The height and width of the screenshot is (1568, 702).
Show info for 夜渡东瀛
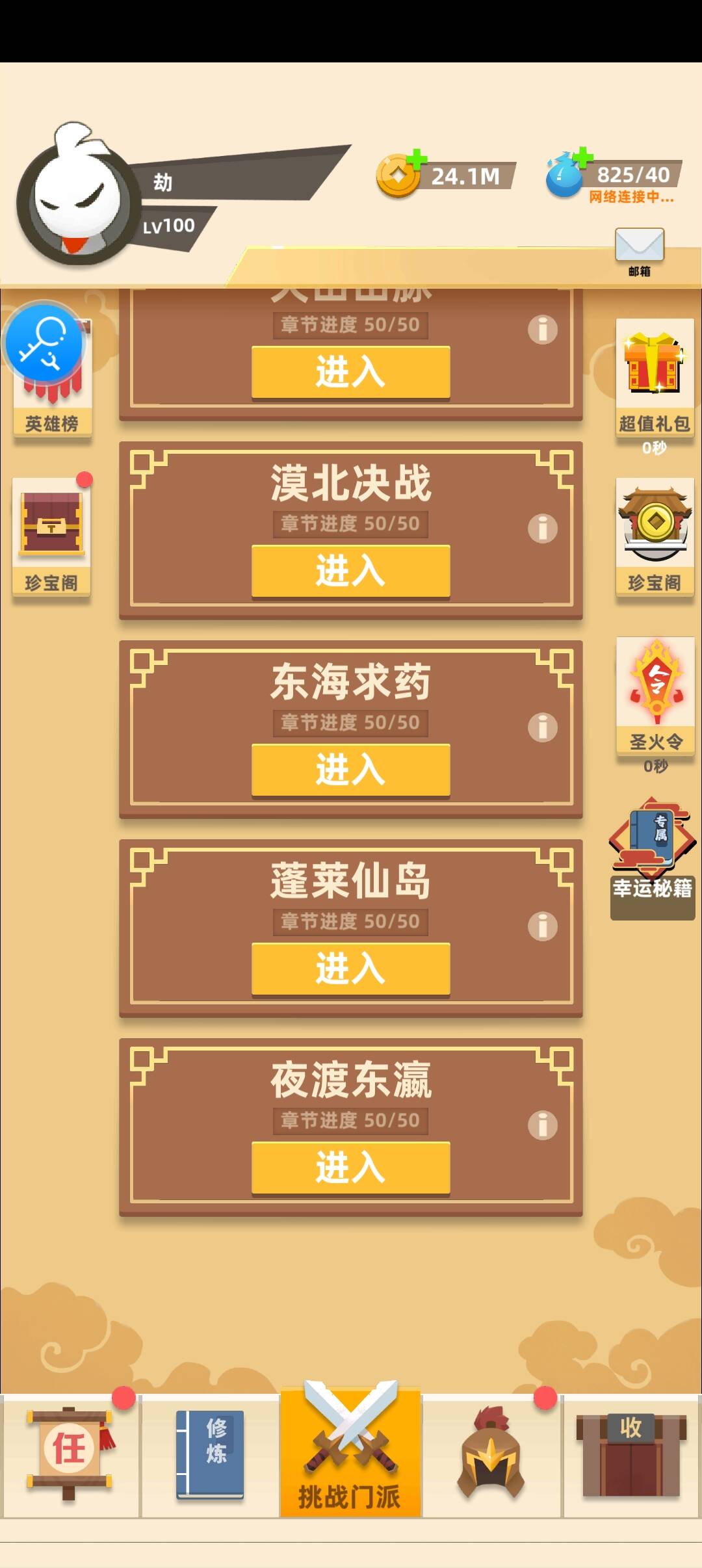pyautogui.click(x=543, y=1125)
